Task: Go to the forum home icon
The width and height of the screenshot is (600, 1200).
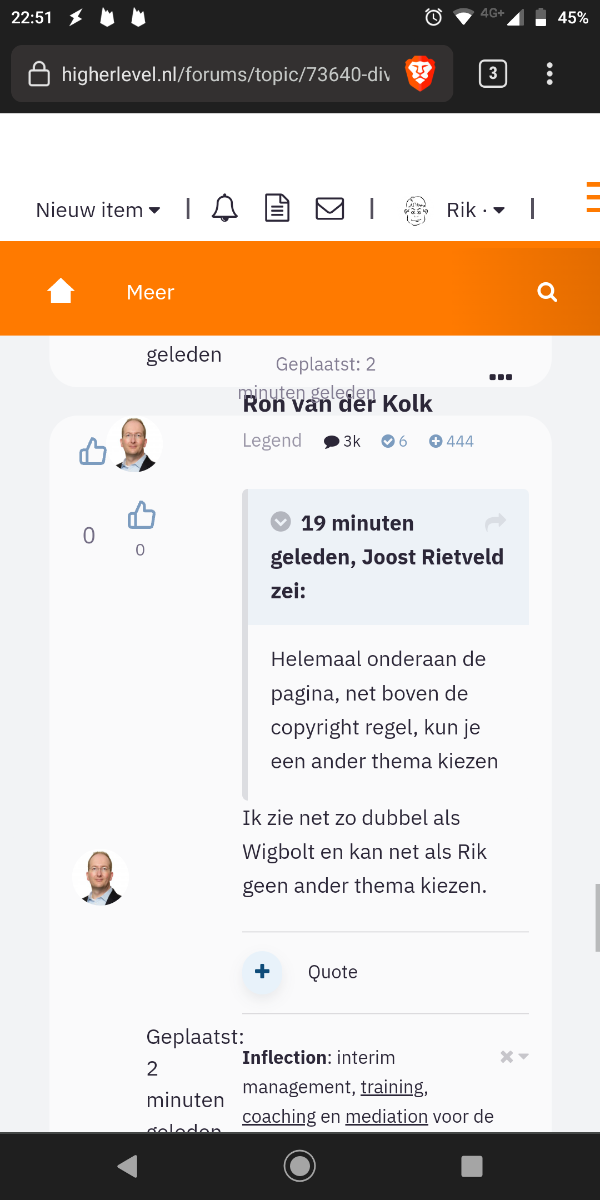Action: tap(61, 291)
